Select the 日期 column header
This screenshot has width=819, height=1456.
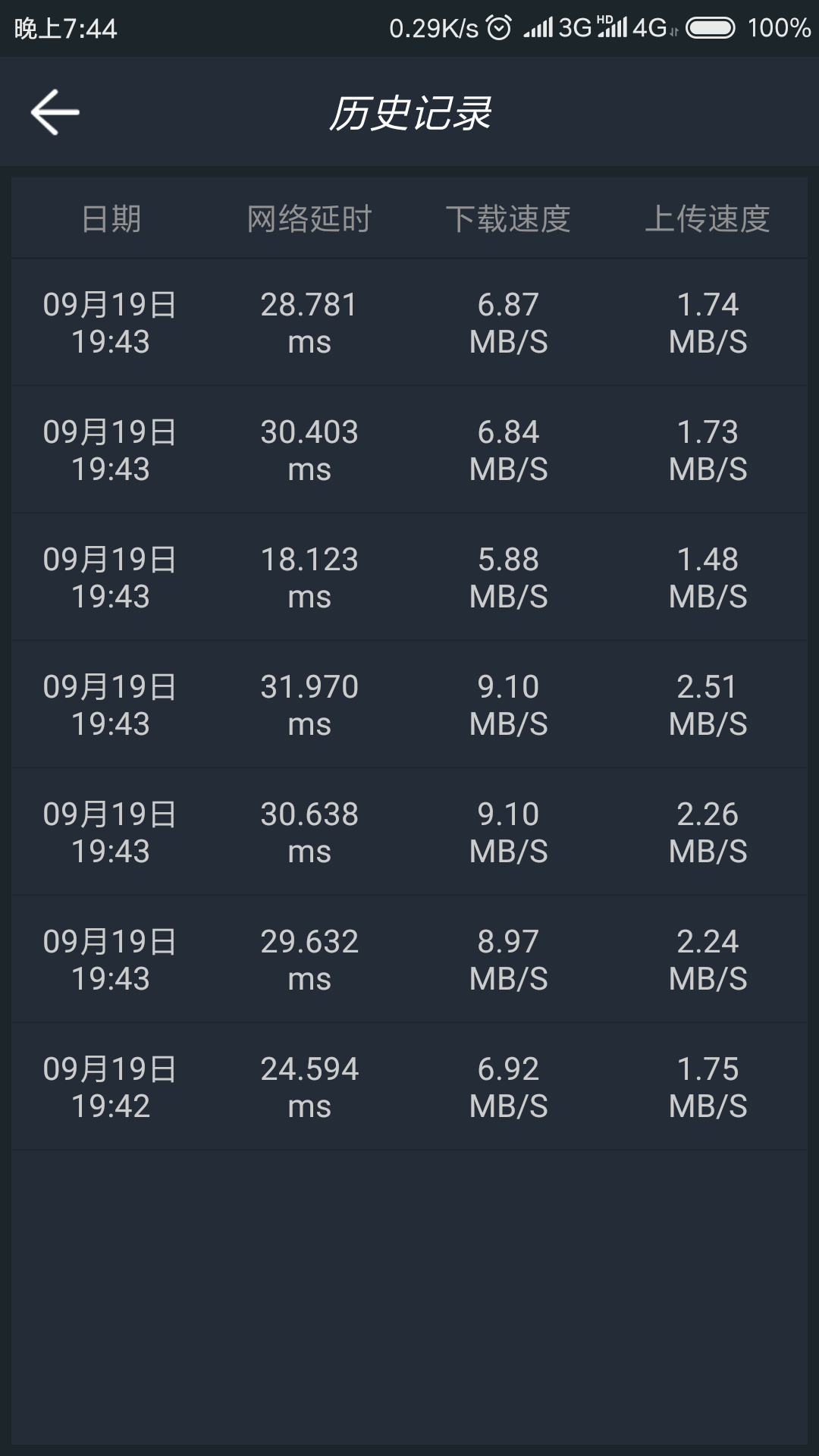coord(112,219)
